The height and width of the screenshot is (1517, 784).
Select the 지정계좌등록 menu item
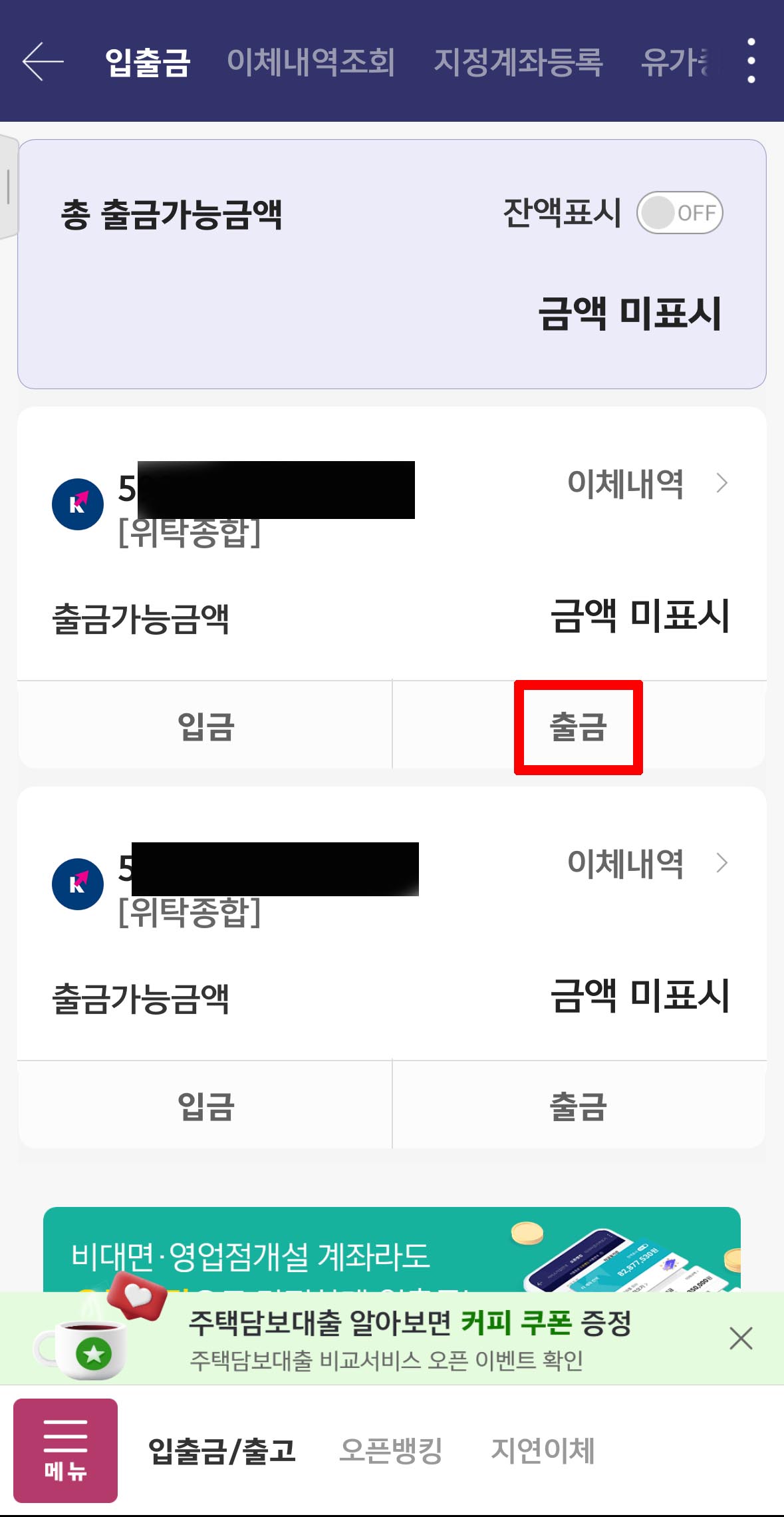(520, 63)
